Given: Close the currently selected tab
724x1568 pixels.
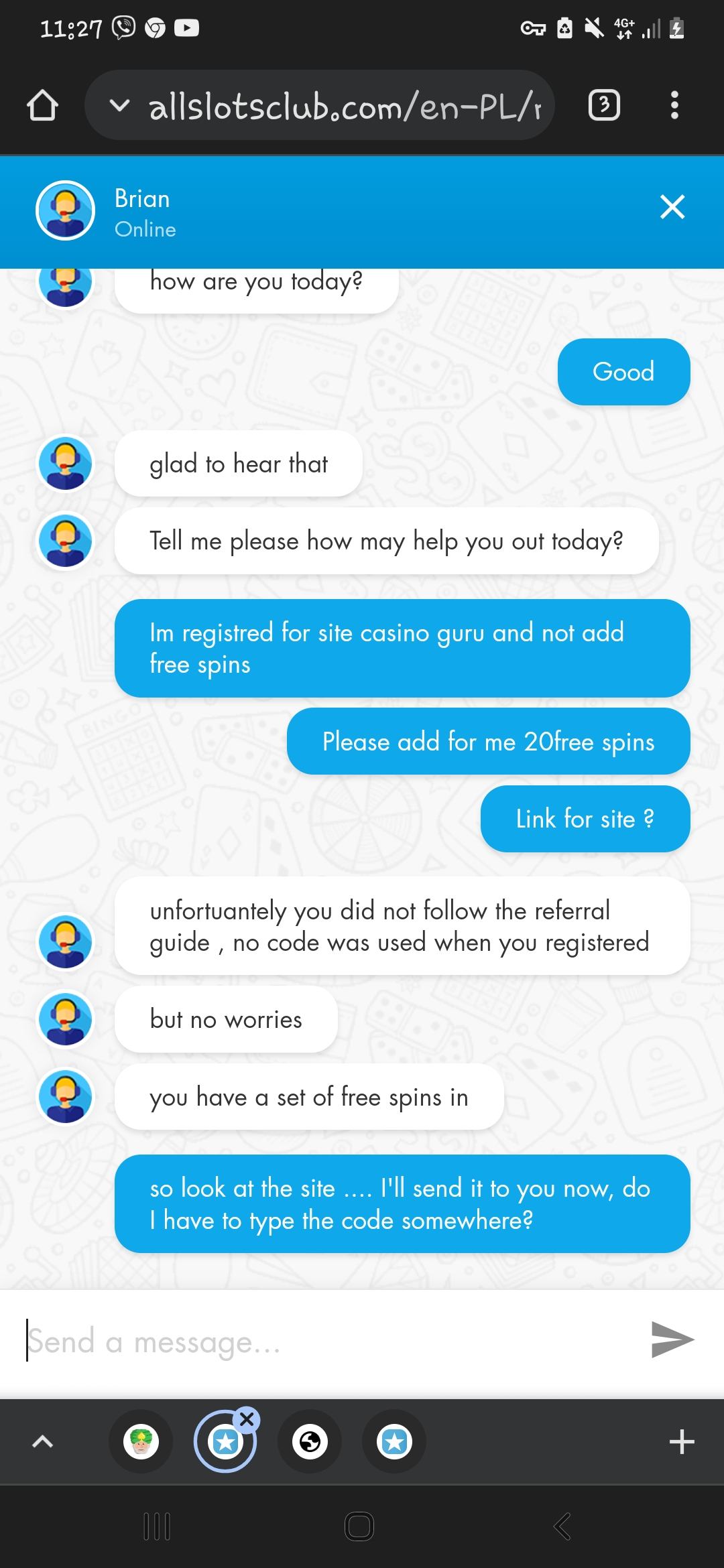Looking at the screenshot, I should 247,1418.
